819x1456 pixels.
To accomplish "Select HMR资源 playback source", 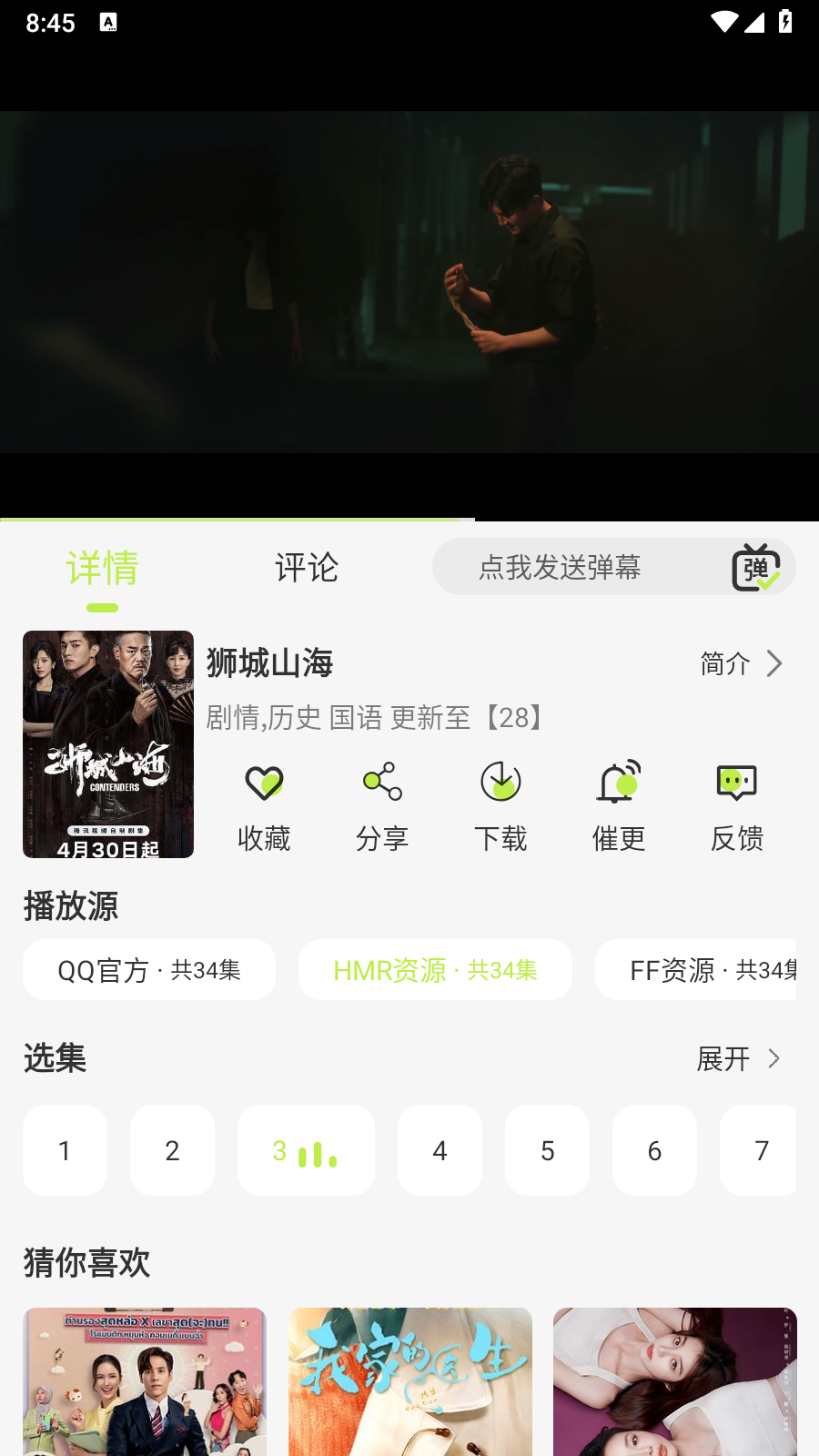I will [x=435, y=969].
